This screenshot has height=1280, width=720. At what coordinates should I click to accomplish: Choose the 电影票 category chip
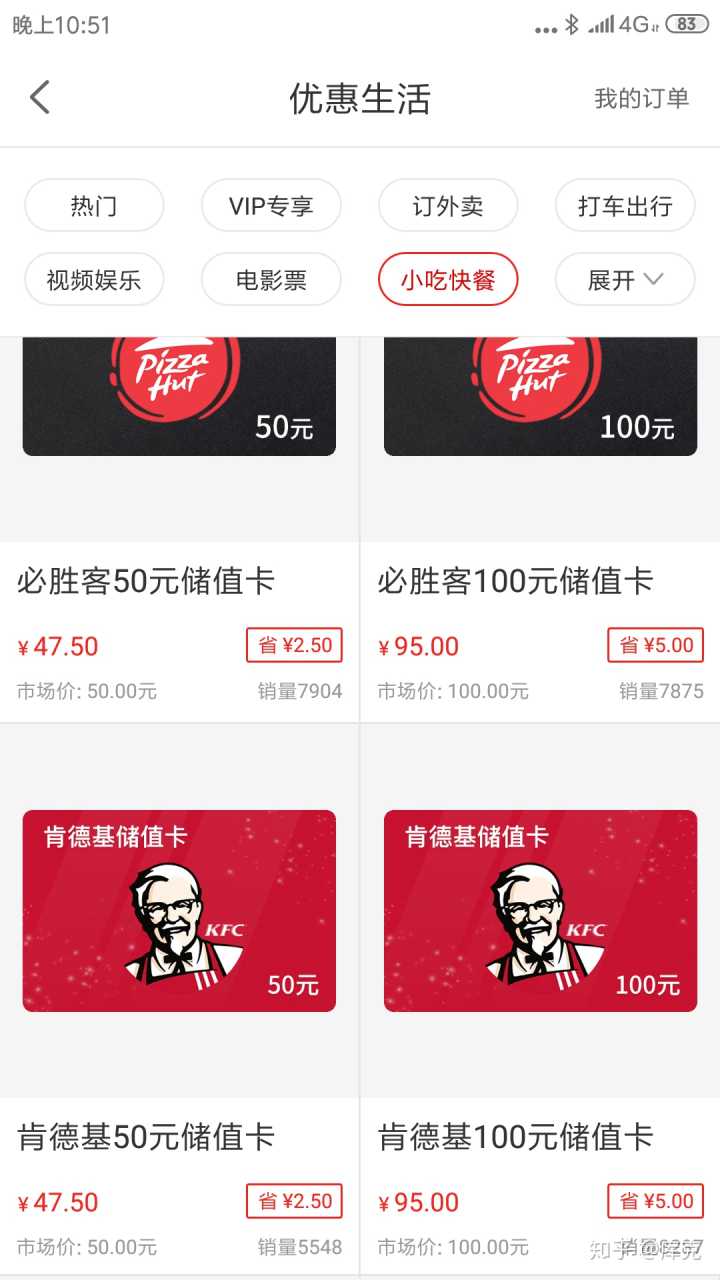tap(271, 280)
